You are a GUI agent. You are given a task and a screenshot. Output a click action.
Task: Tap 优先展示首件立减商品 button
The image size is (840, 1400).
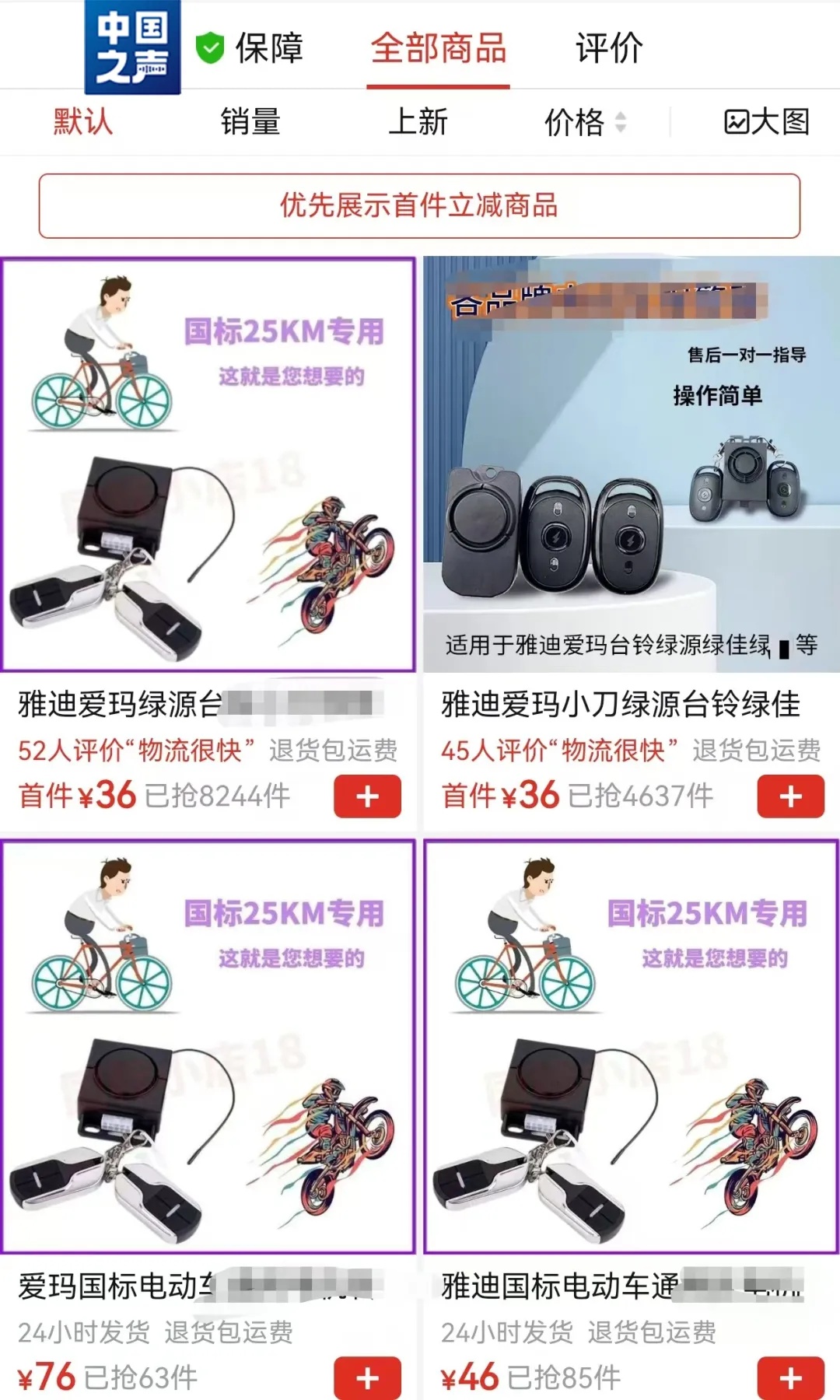coord(419,206)
